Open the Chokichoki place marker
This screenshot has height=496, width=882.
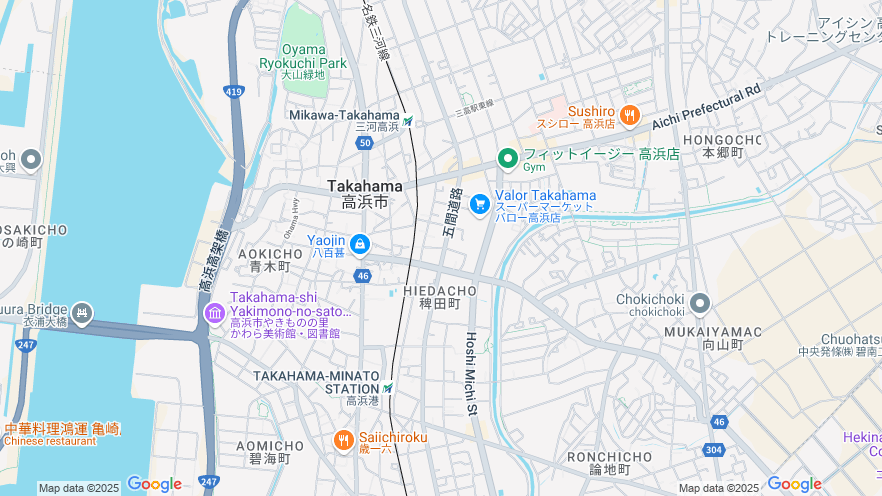[x=700, y=303]
